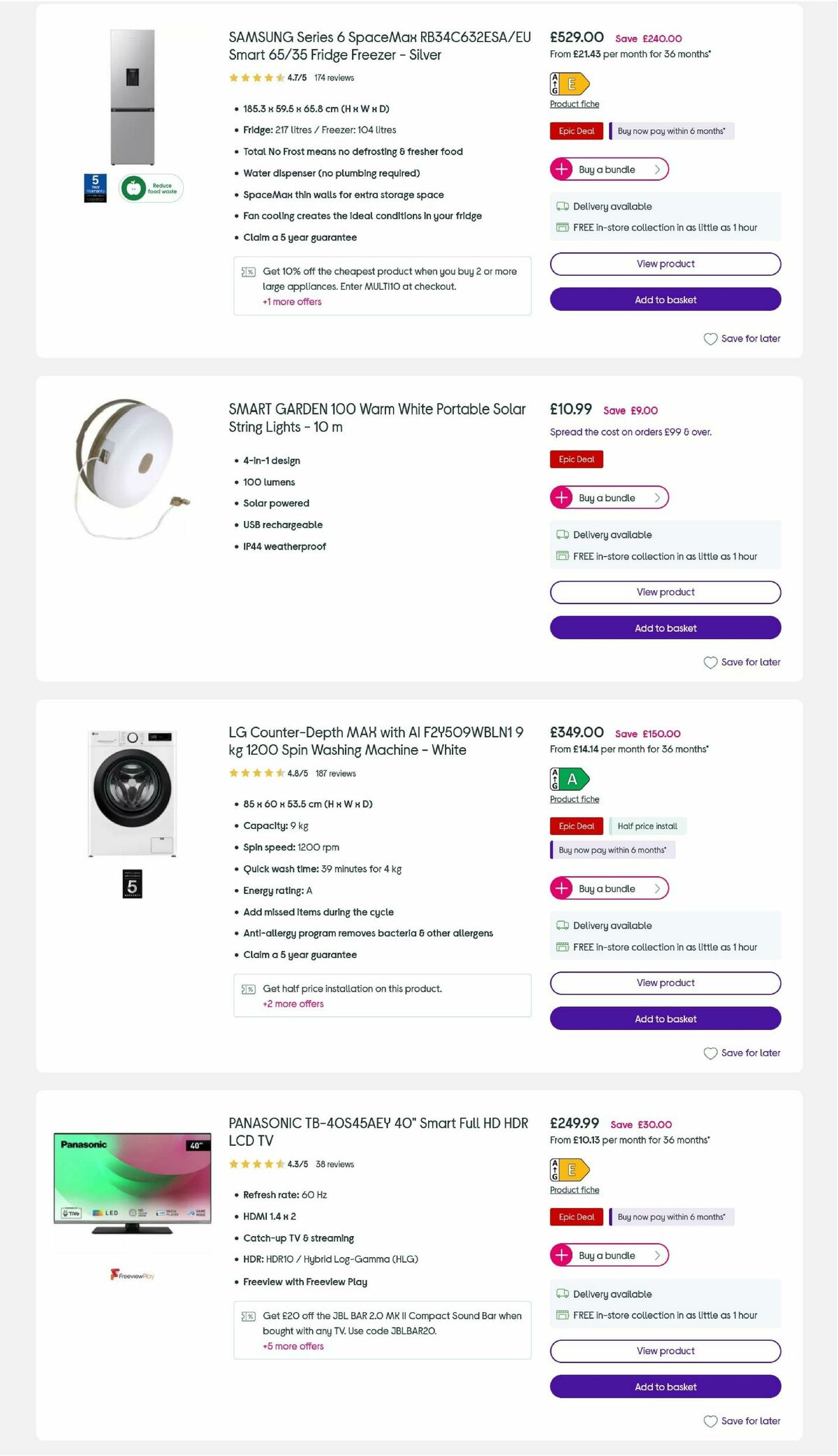Viewport: 838px width, 1456px height.
Task: Click the delivery truck icon under the Samsung fridge
Action: (x=562, y=206)
